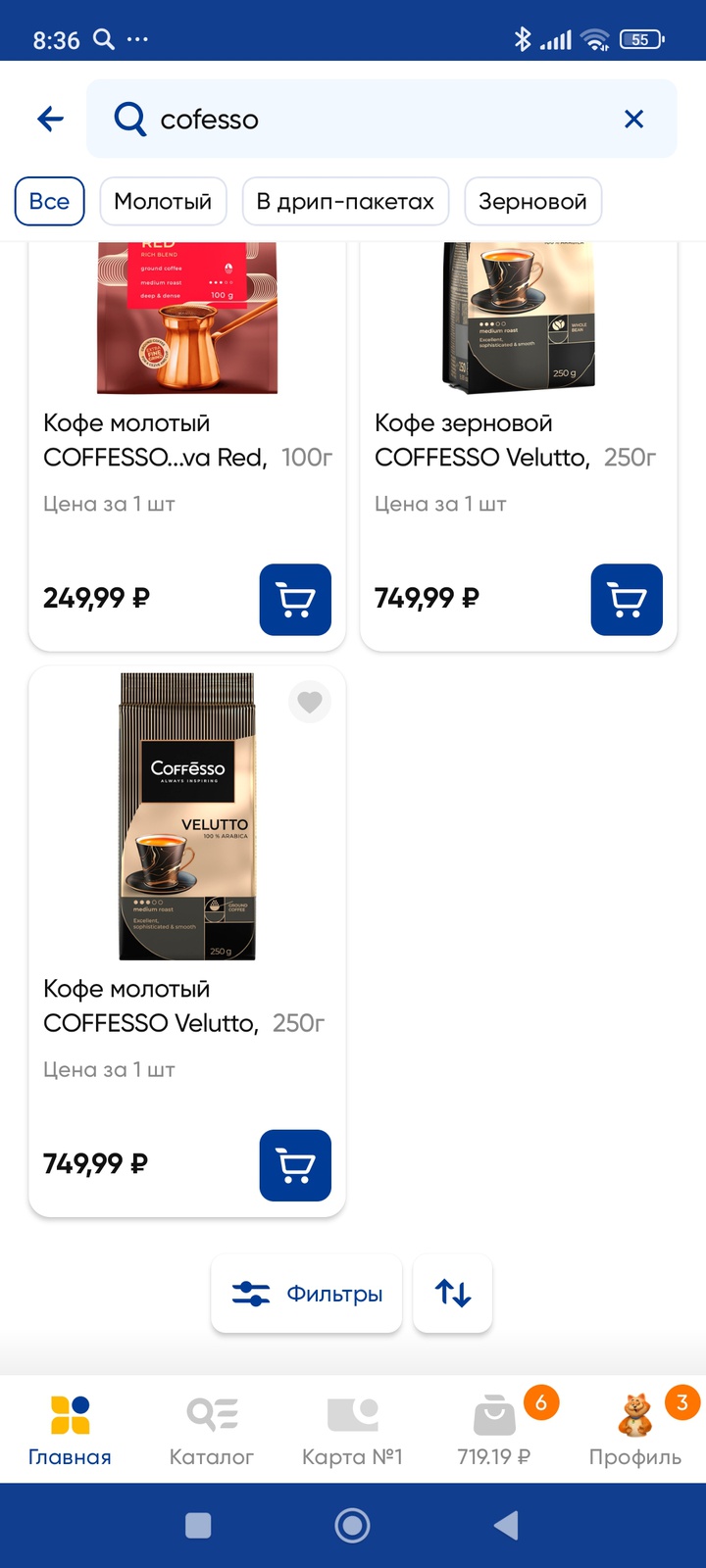
Task: Add COFFESSO Red 100г to cart
Action: pyautogui.click(x=295, y=600)
